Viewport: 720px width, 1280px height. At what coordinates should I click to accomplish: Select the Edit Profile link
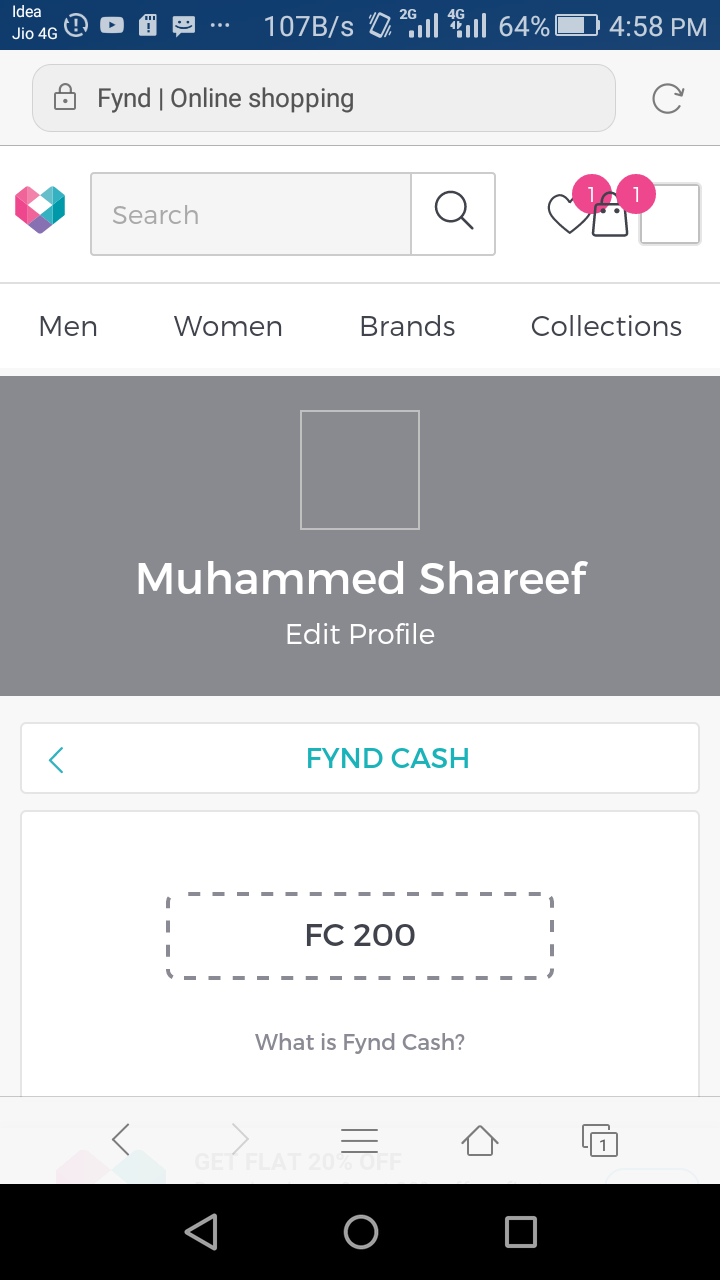(360, 634)
